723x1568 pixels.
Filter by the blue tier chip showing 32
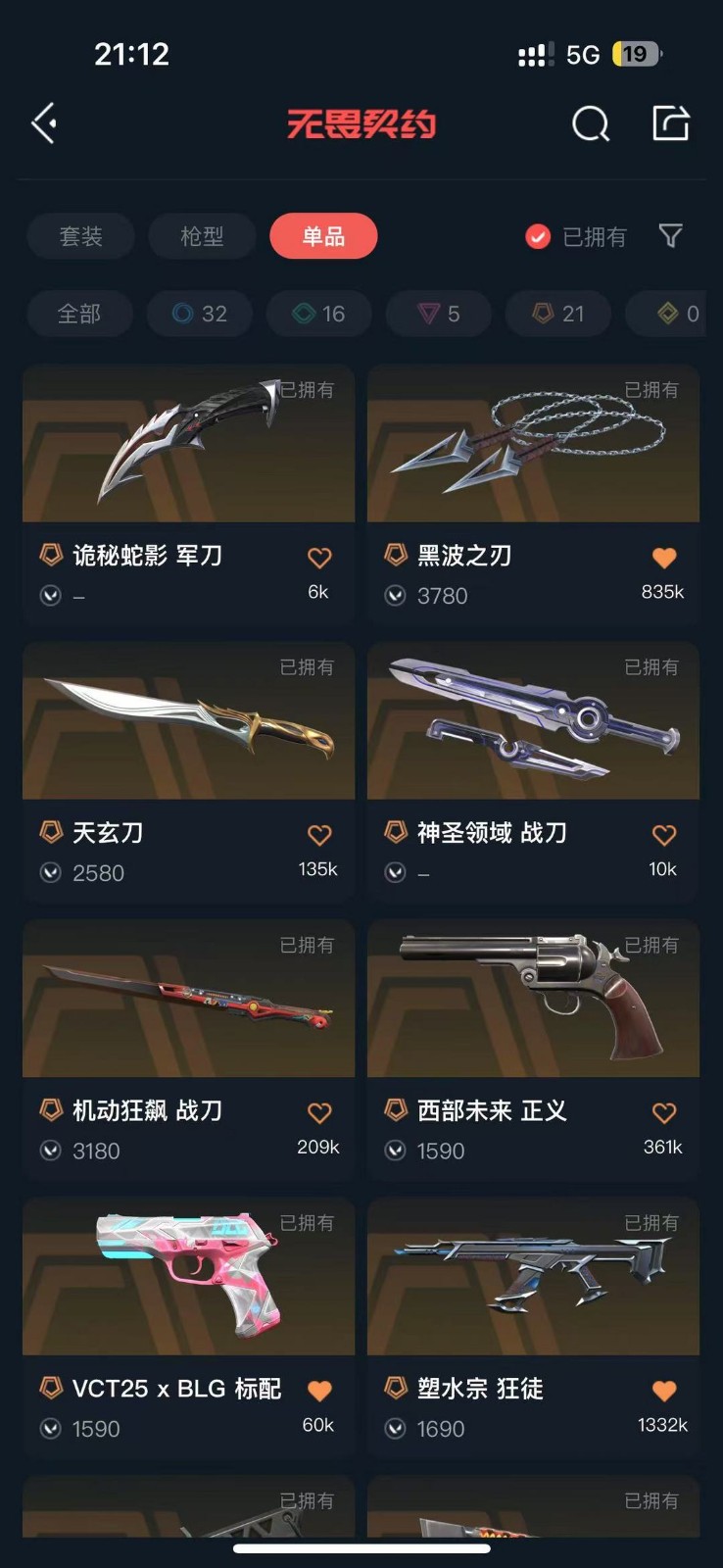point(200,314)
